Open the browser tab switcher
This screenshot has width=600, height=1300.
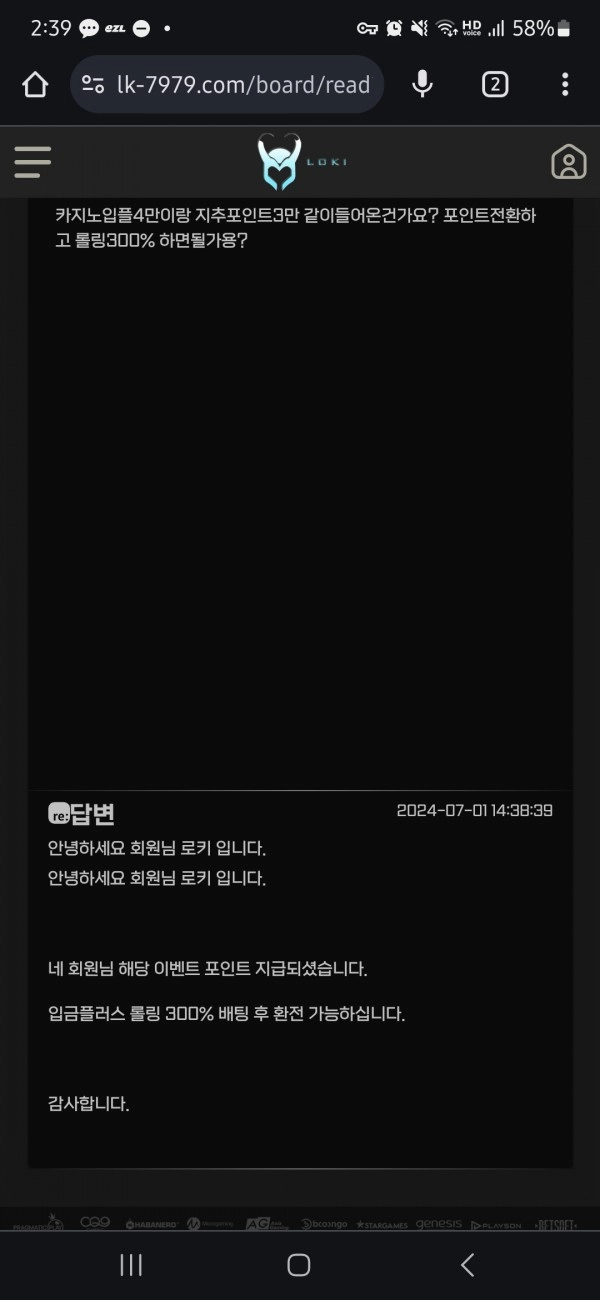495,85
